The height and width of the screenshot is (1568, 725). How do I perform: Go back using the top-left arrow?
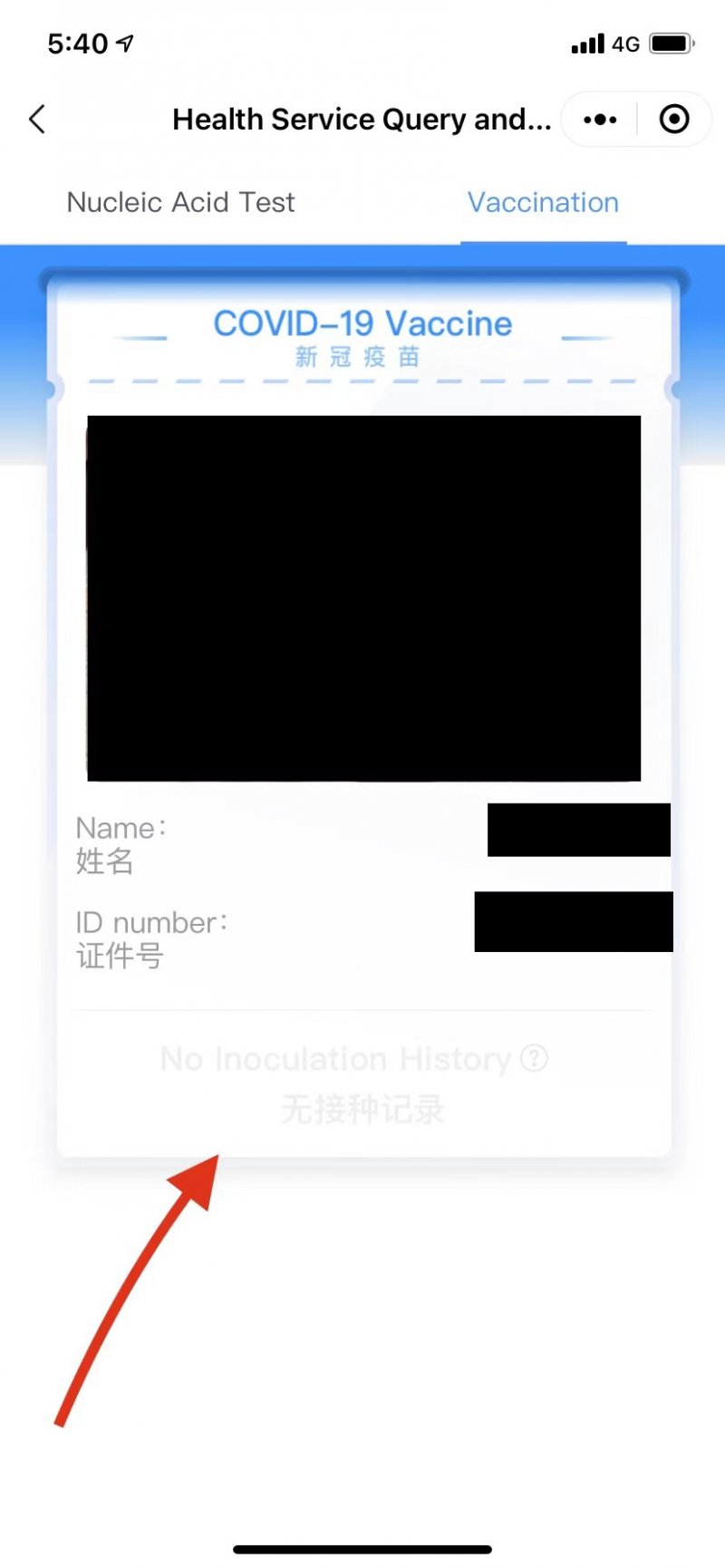37,119
